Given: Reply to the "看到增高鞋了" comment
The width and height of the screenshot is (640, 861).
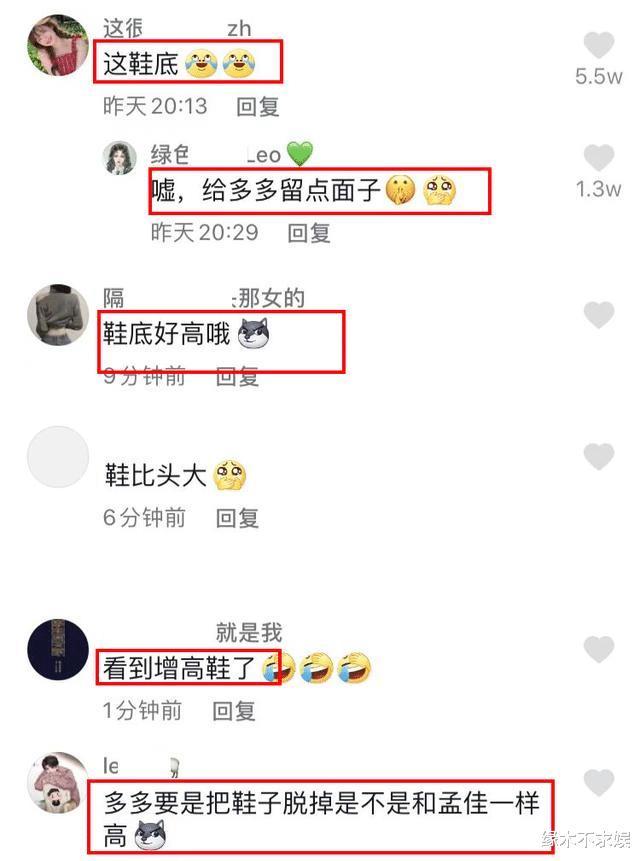Looking at the screenshot, I should (234, 711).
